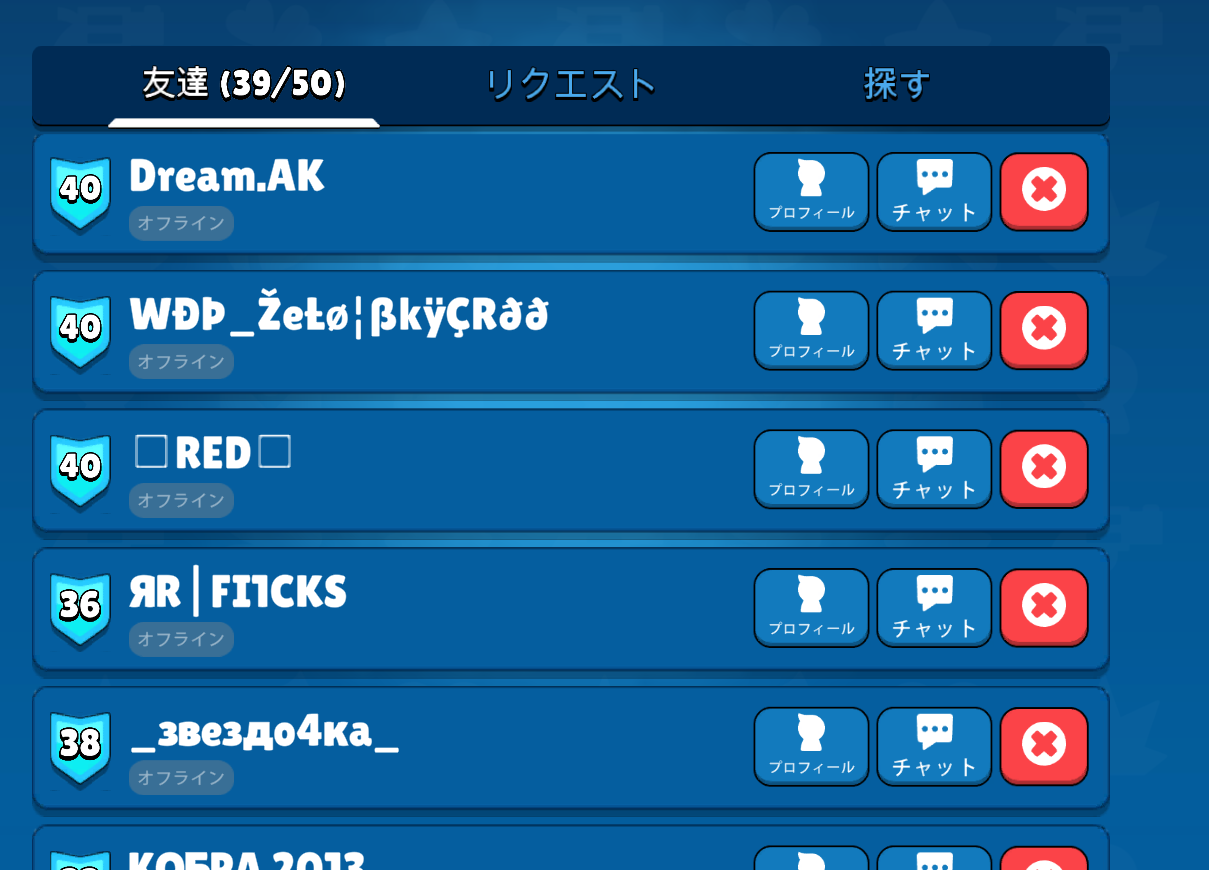1209x870 pixels.
Task: Switch to the 探す tab
Action: pyautogui.click(x=897, y=85)
